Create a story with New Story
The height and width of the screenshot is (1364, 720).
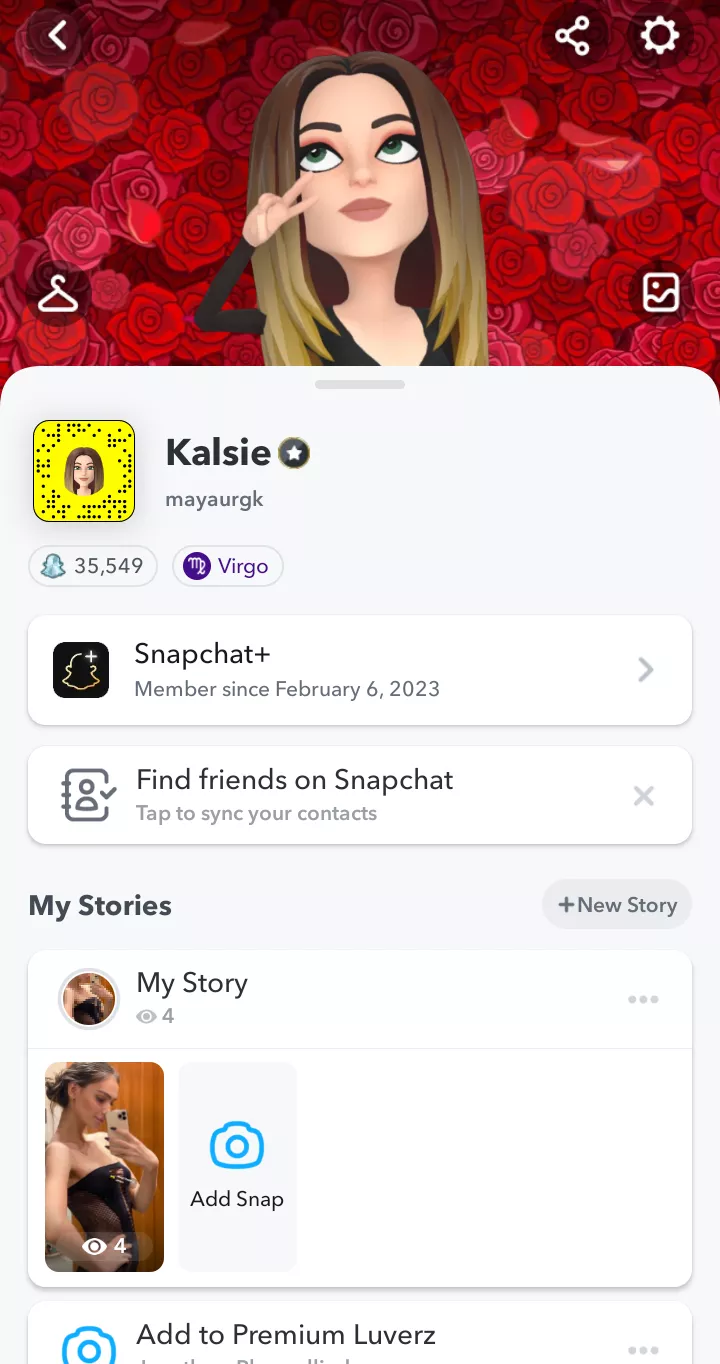pos(616,904)
